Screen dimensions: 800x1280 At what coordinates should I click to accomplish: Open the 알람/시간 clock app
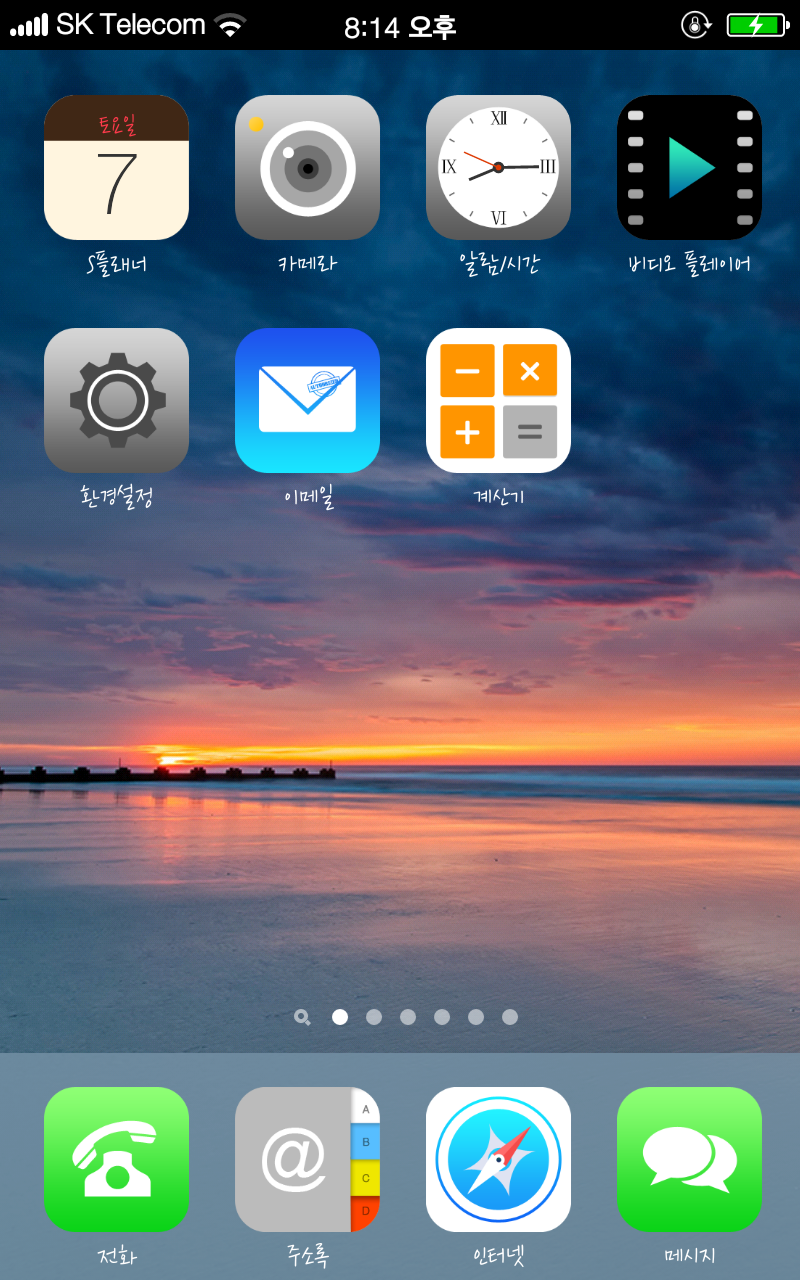[x=498, y=168]
